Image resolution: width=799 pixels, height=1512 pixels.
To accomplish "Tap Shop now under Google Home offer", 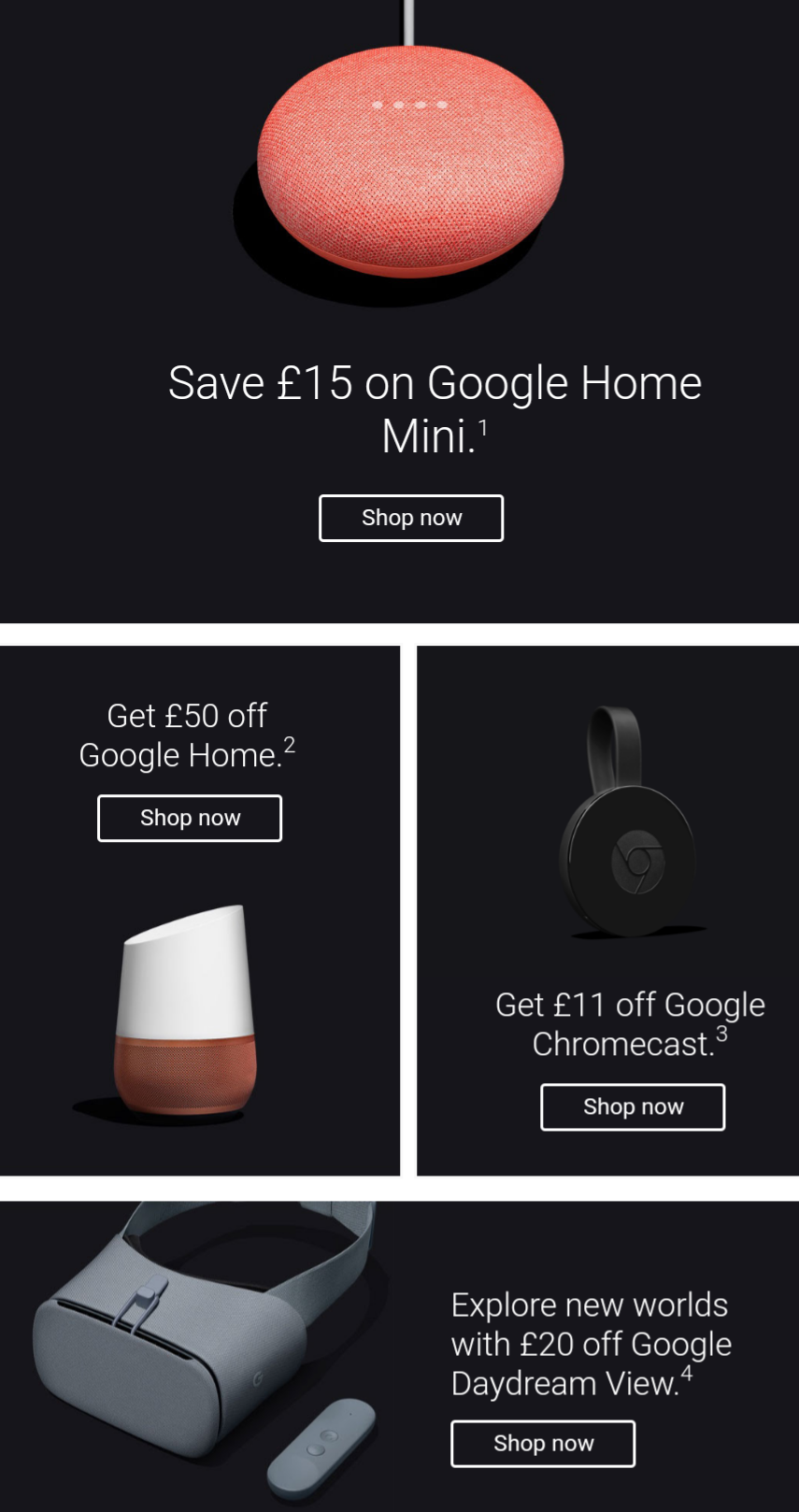I will coord(190,818).
